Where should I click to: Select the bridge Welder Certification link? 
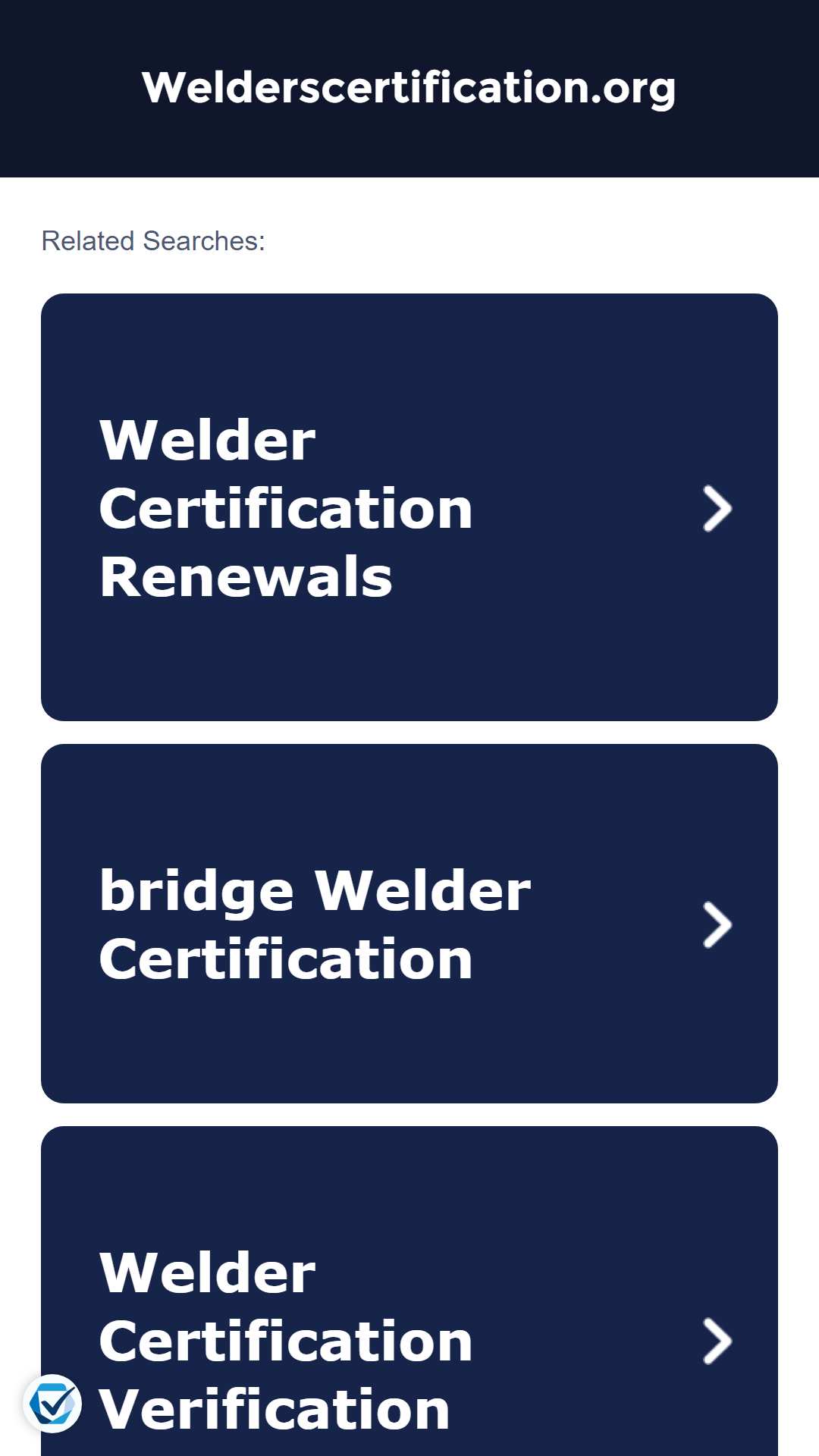[409, 924]
